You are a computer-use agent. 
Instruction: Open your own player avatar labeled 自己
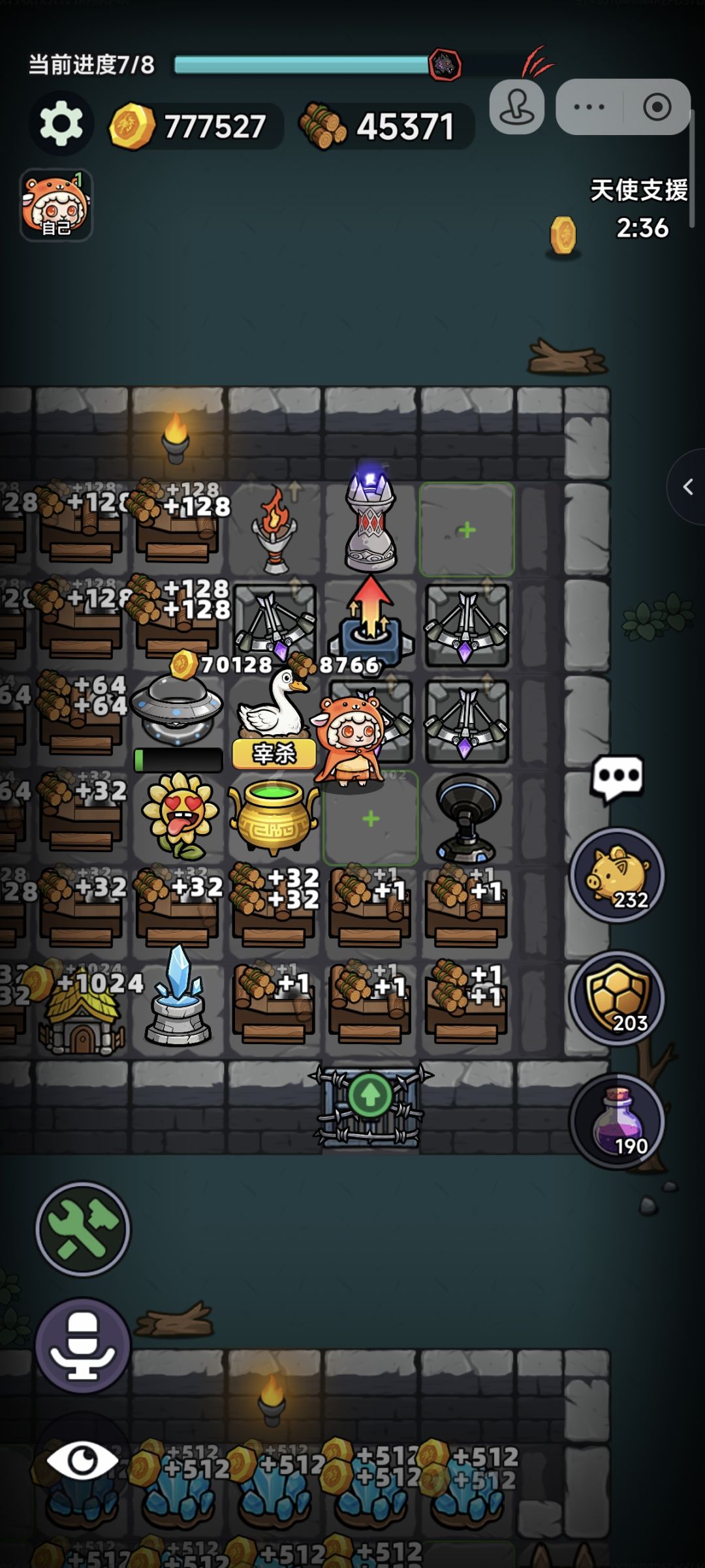point(56,205)
